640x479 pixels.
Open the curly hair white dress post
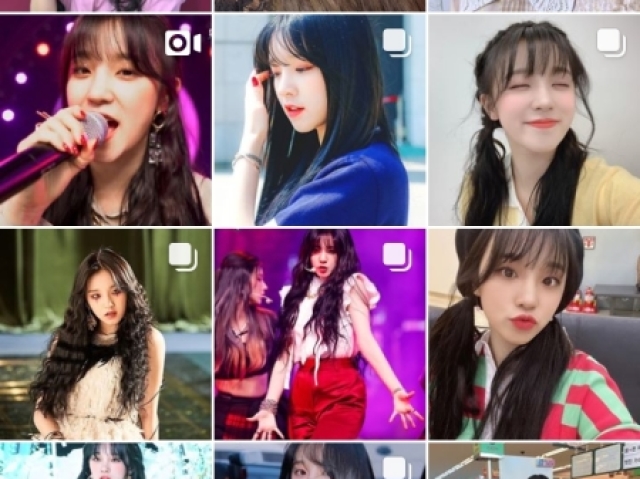pyautogui.click(x=105, y=335)
